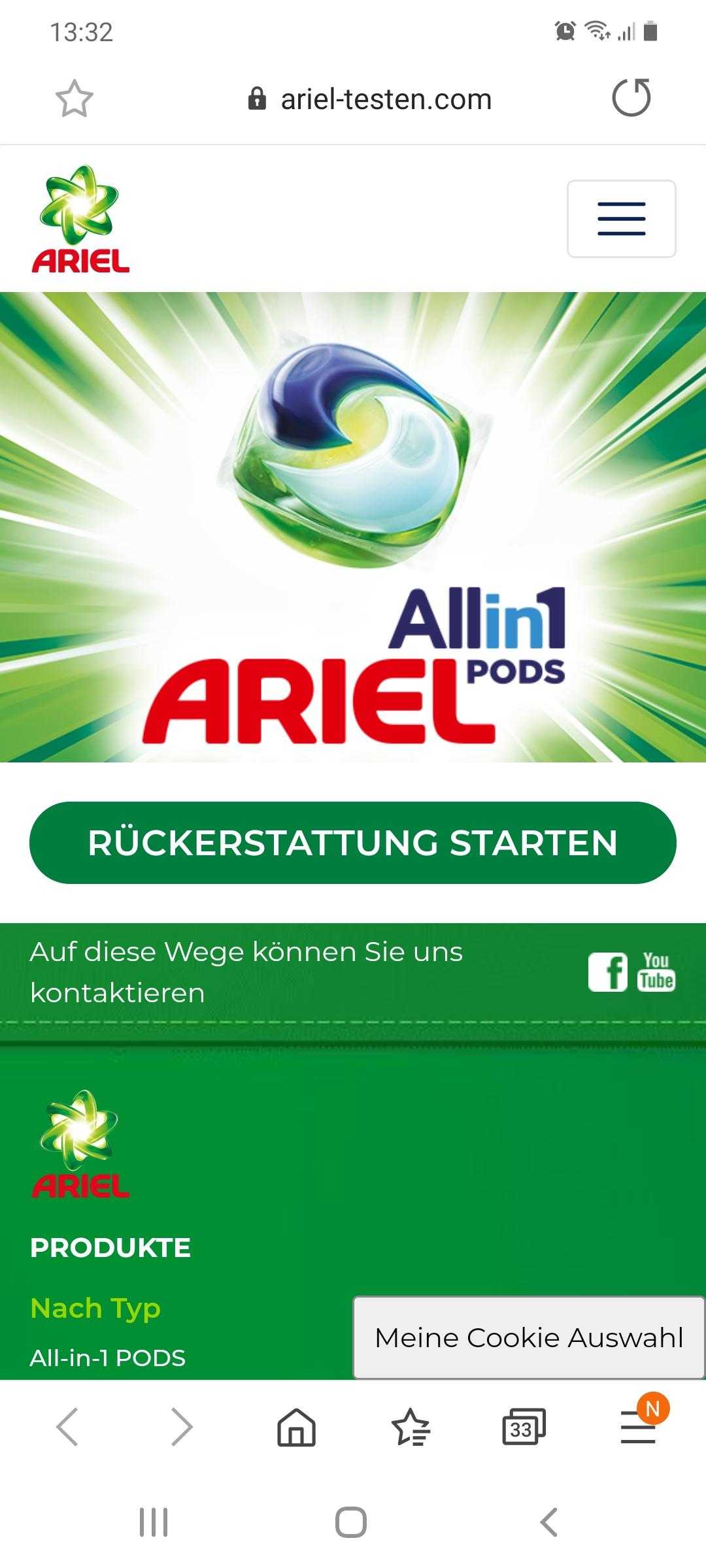706x1568 pixels.
Task: Open Meine Cookie Auswahl settings
Action: coord(529,1337)
